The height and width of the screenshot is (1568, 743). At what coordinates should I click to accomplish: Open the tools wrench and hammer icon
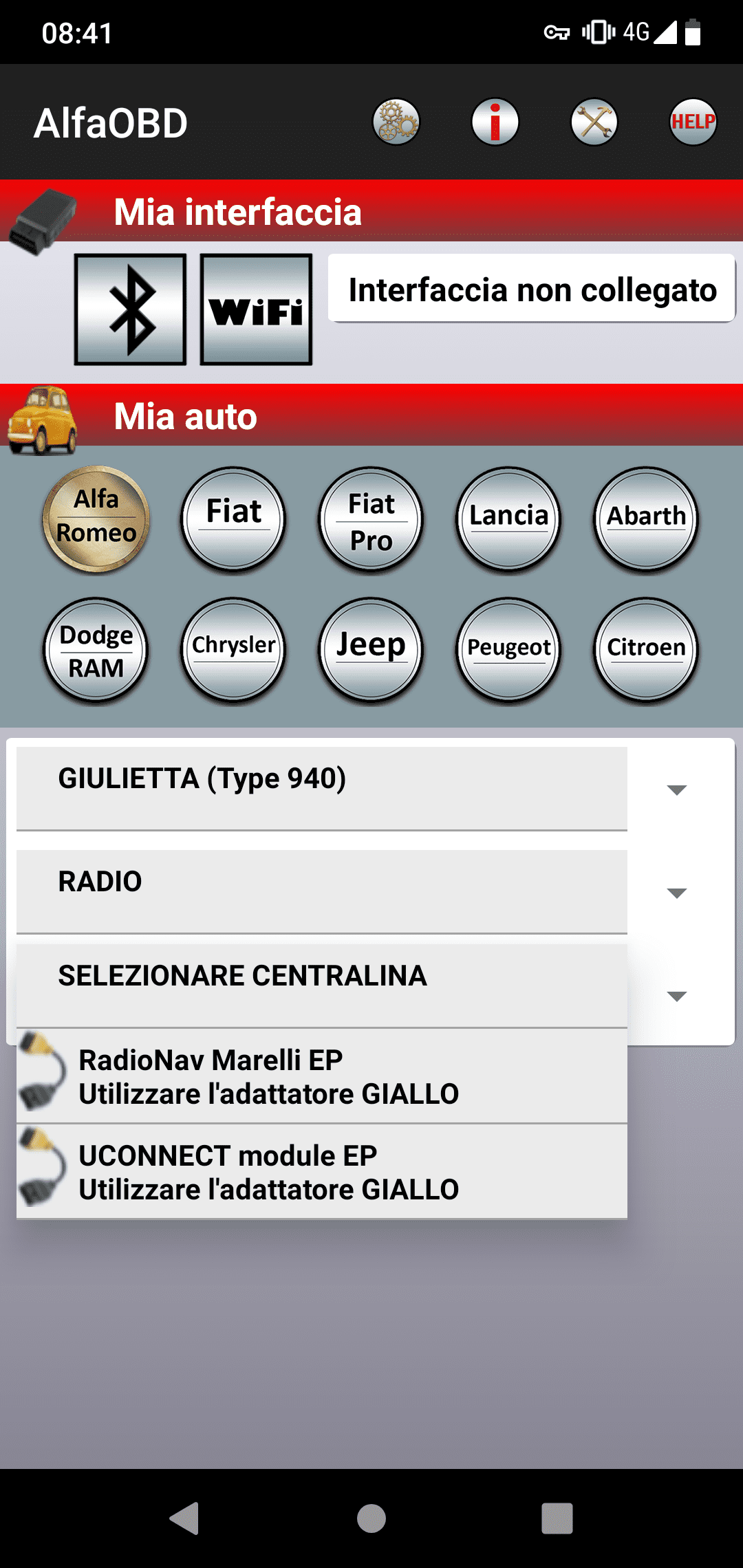tap(594, 122)
